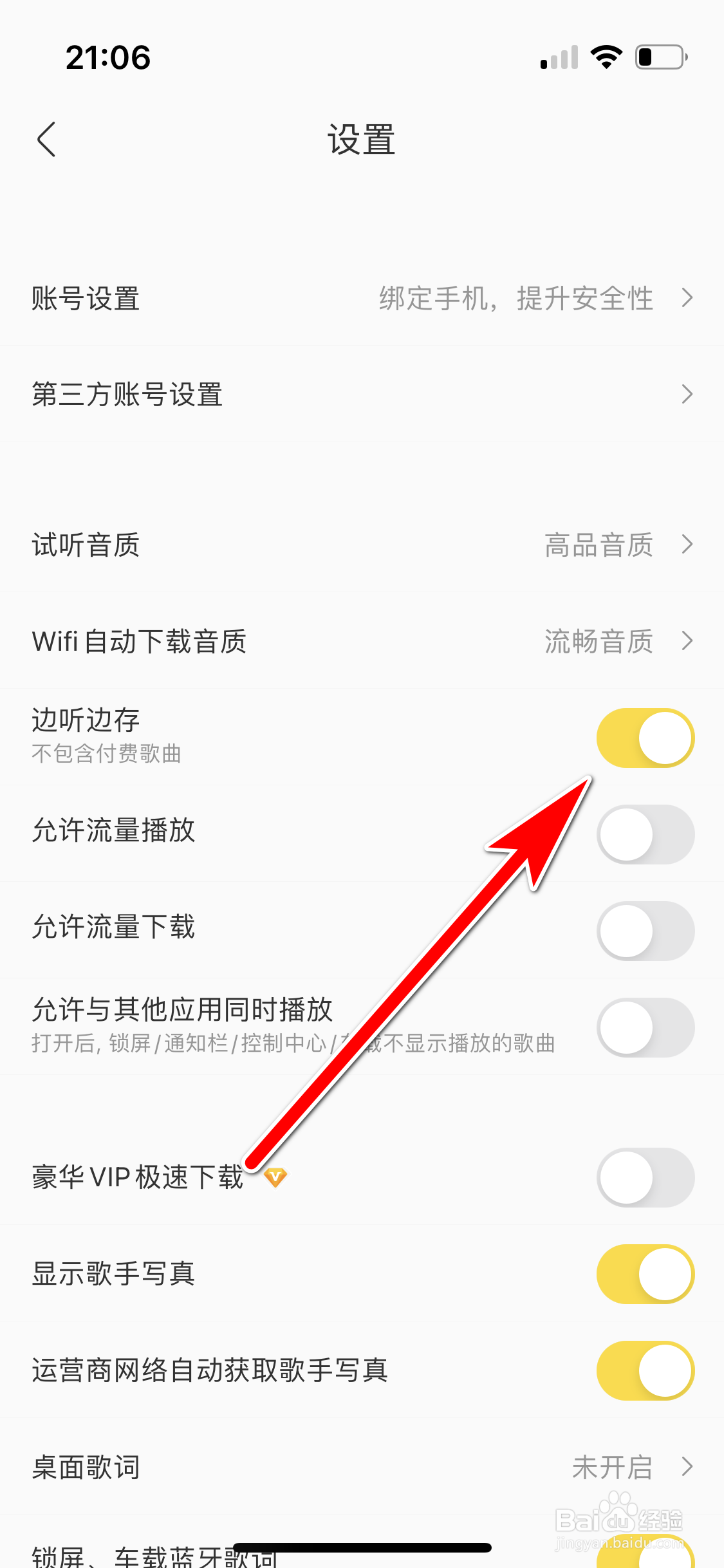
Task: Turn off the 边听边存 toggle
Action: coord(644,738)
